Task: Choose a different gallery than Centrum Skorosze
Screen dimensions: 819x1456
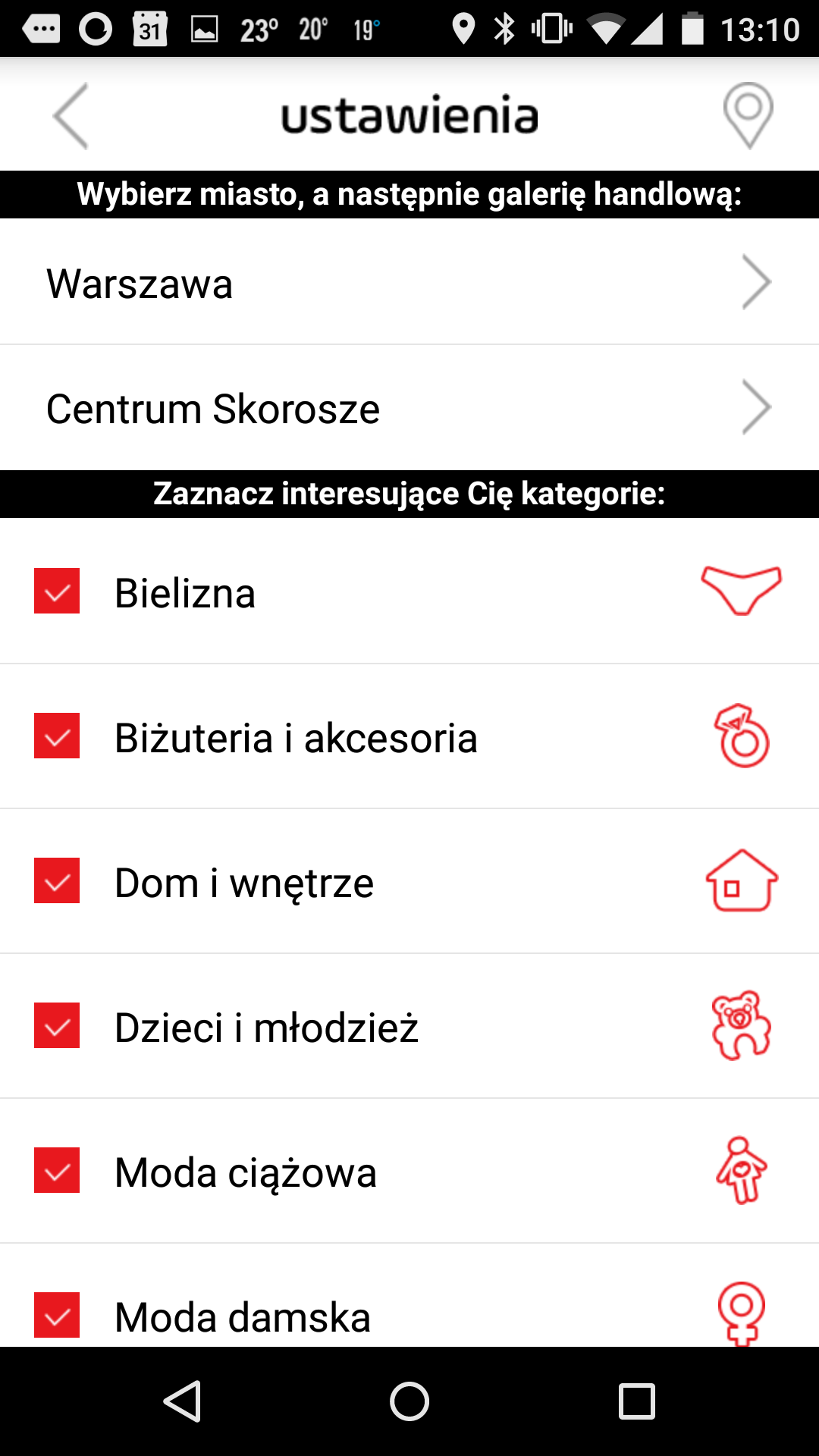Action: click(409, 408)
